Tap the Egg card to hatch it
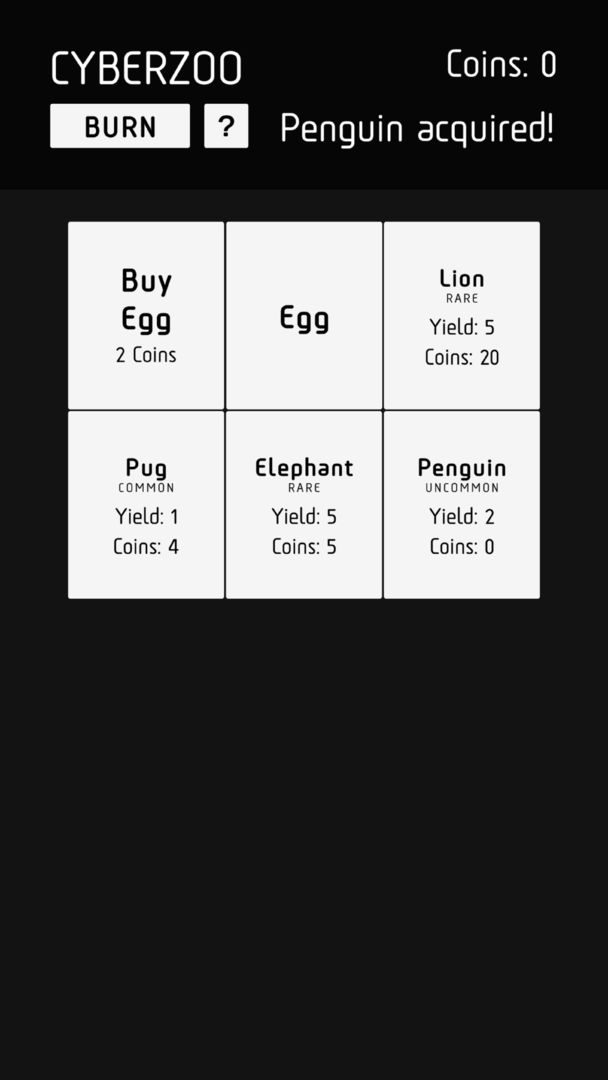Screen dimensions: 608x1080 click(x=304, y=316)
